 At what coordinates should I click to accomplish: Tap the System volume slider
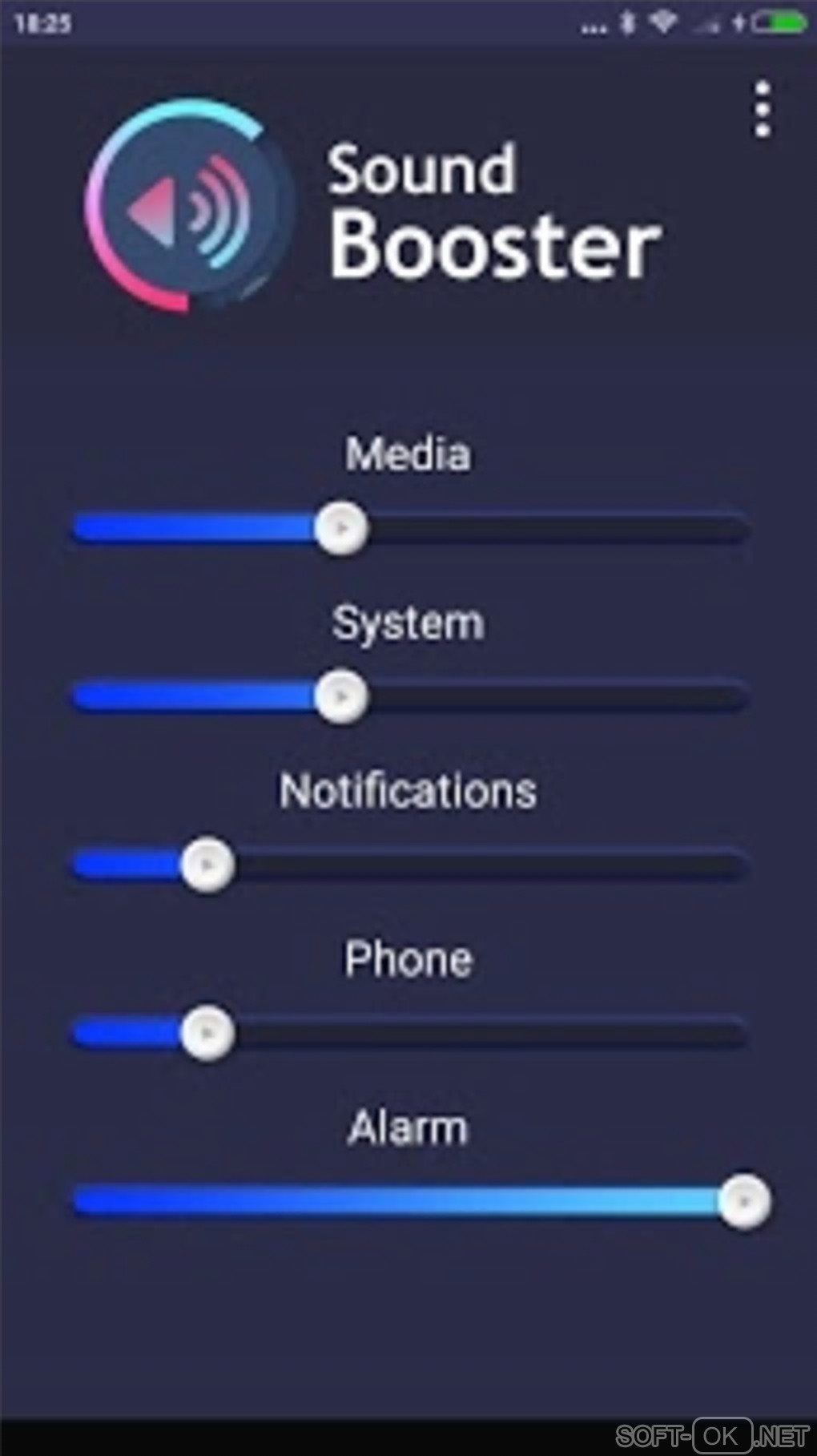(x=341, y=696)
